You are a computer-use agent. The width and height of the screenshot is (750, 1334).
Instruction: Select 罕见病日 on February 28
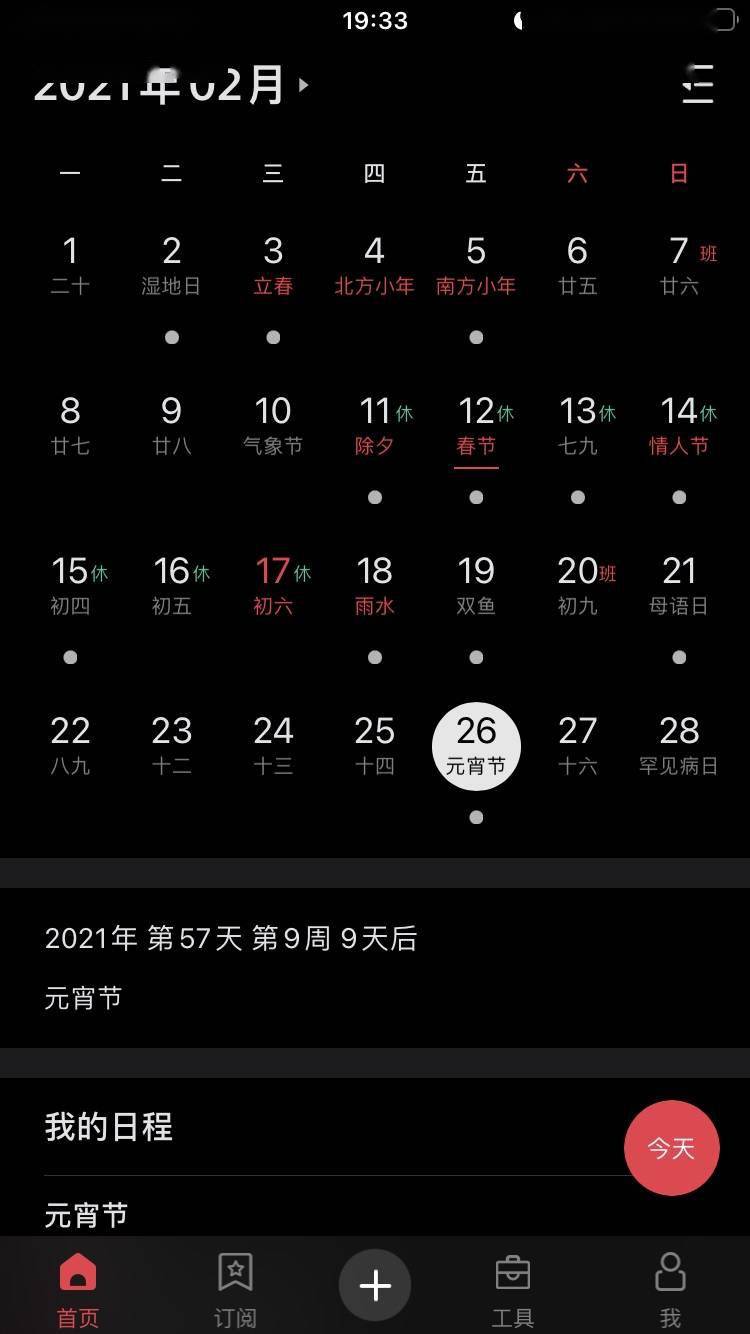coord(679,745)
